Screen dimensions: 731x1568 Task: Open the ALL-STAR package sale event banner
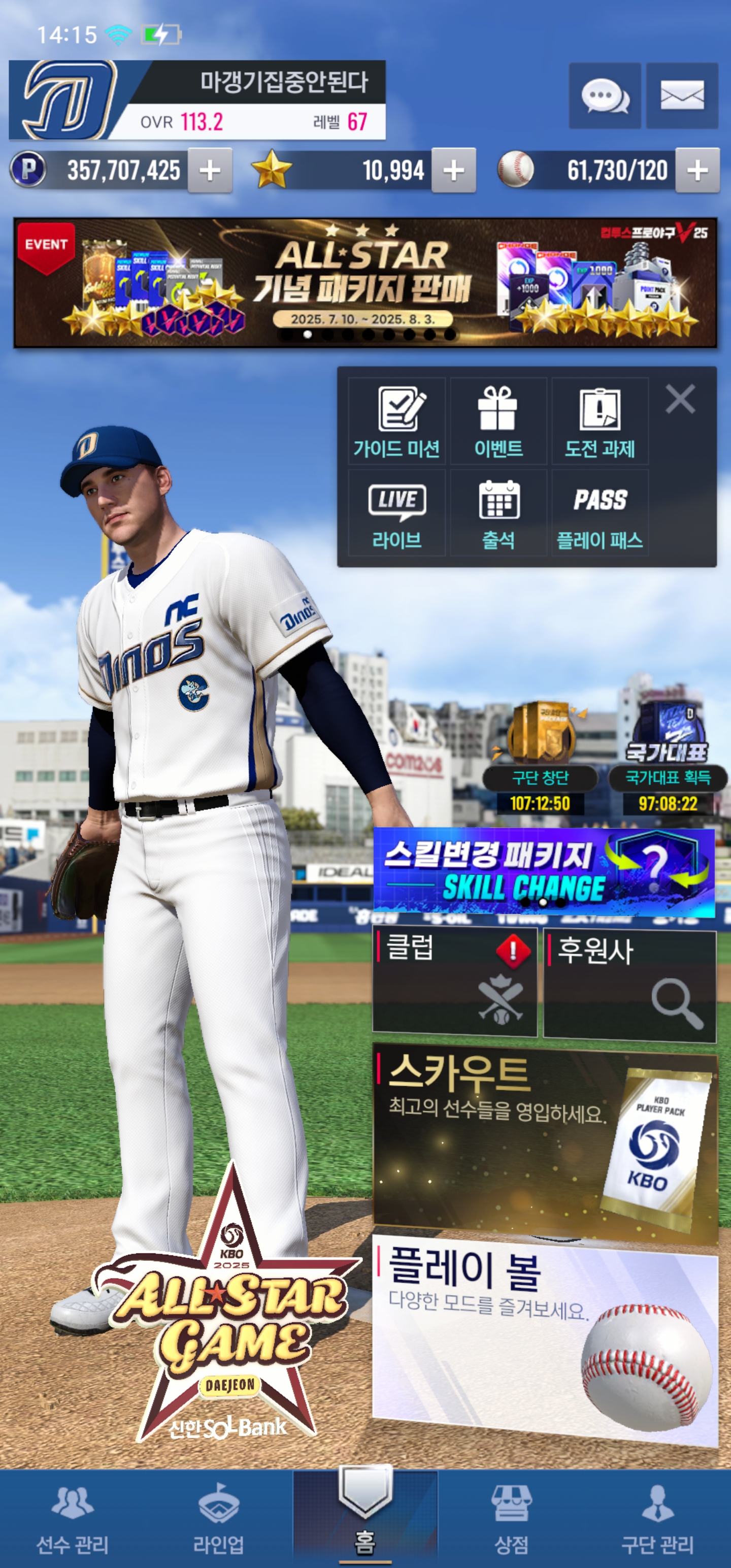point(365,283)
